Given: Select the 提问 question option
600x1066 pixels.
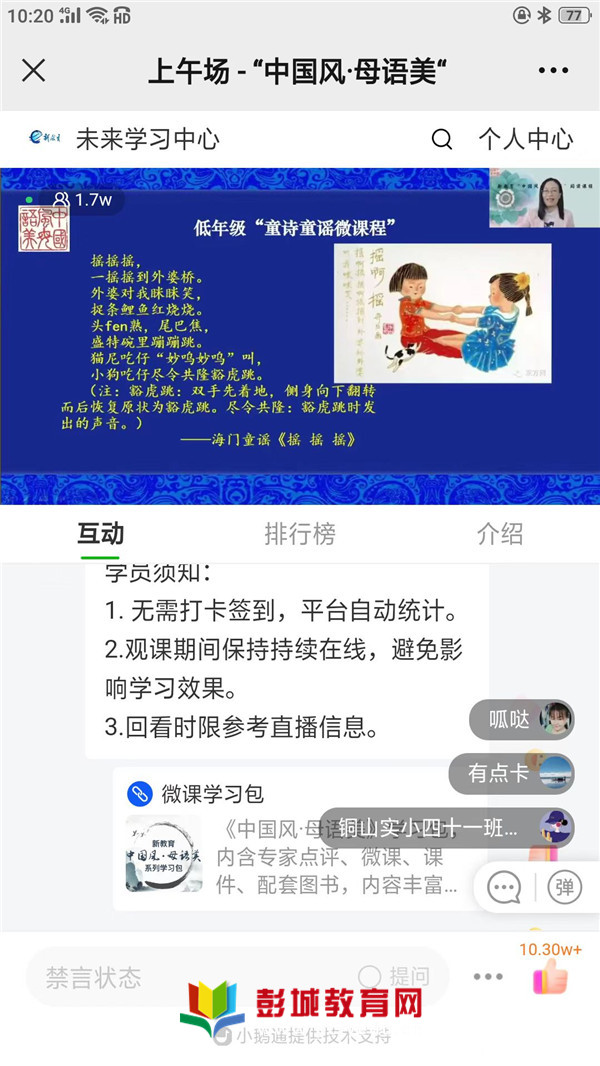Looking at the screenshot, I should point(395,977).
